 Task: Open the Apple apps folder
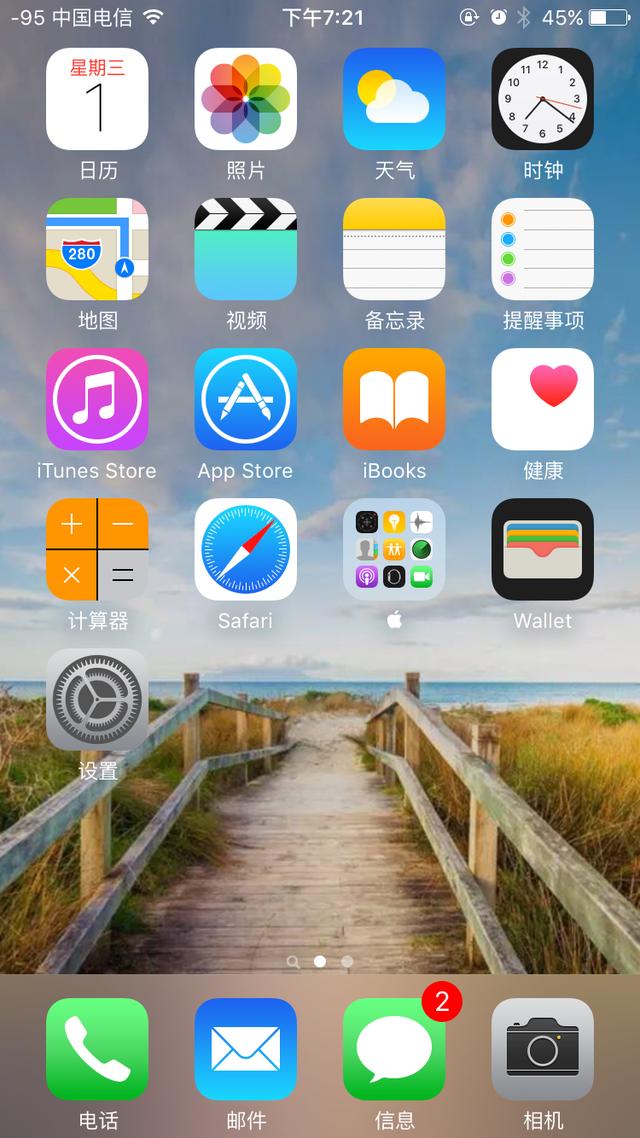click(x=394, y=549)
